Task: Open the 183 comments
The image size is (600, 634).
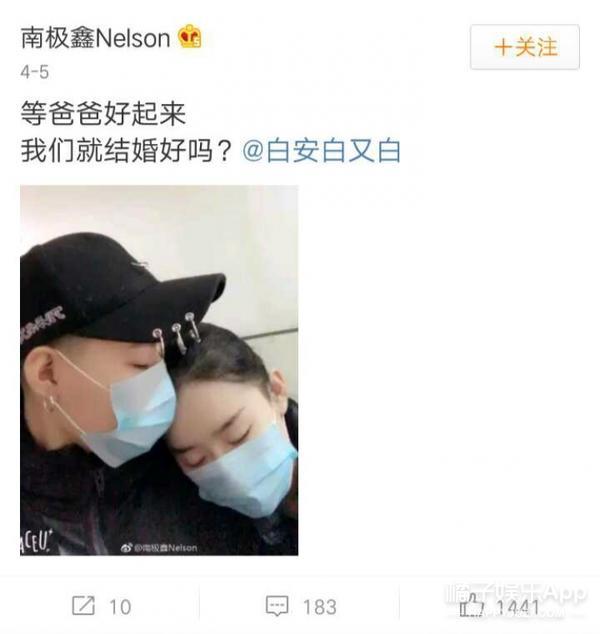Action: point(299,606)
